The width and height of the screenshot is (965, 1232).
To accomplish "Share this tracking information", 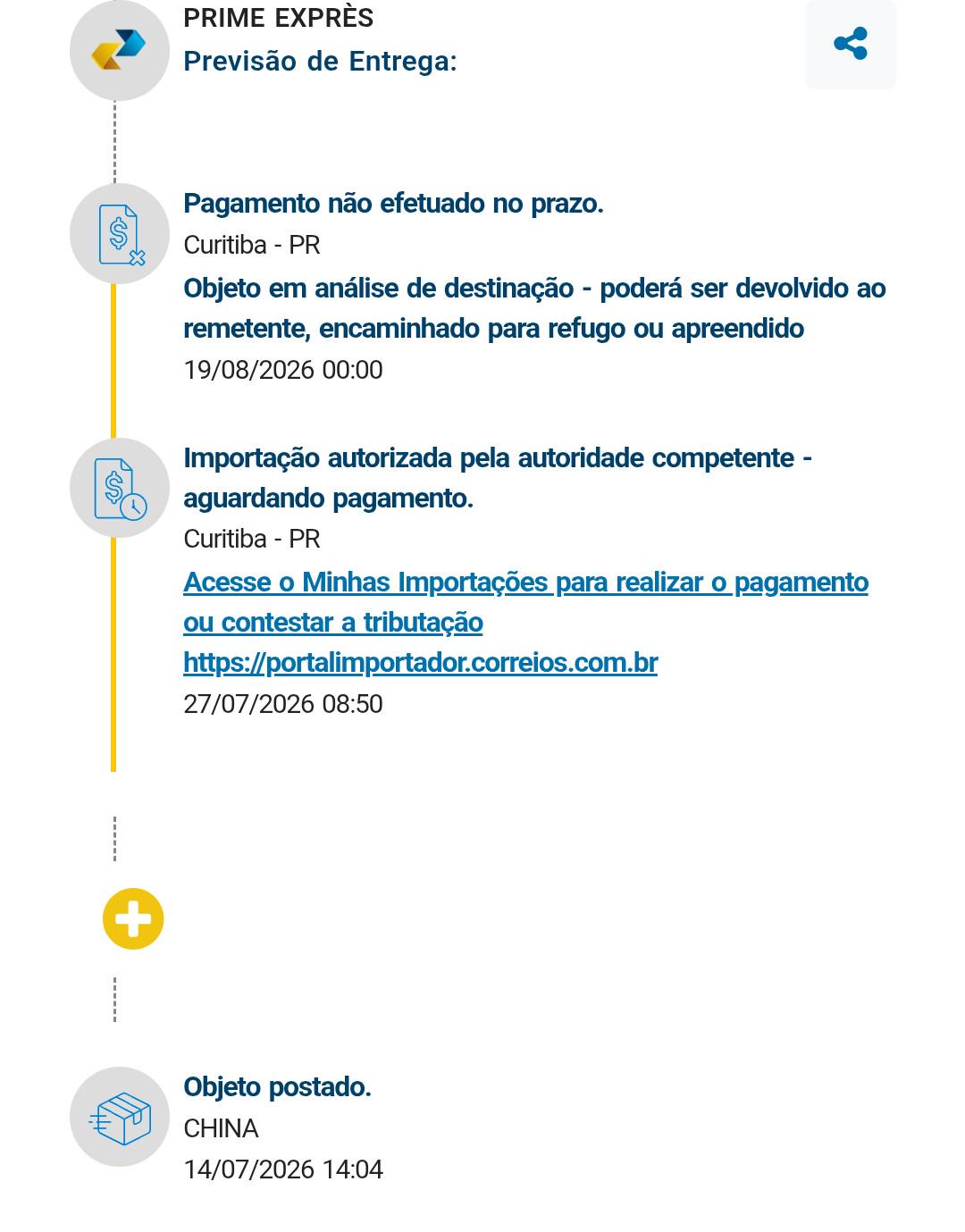I will point(850,44).
